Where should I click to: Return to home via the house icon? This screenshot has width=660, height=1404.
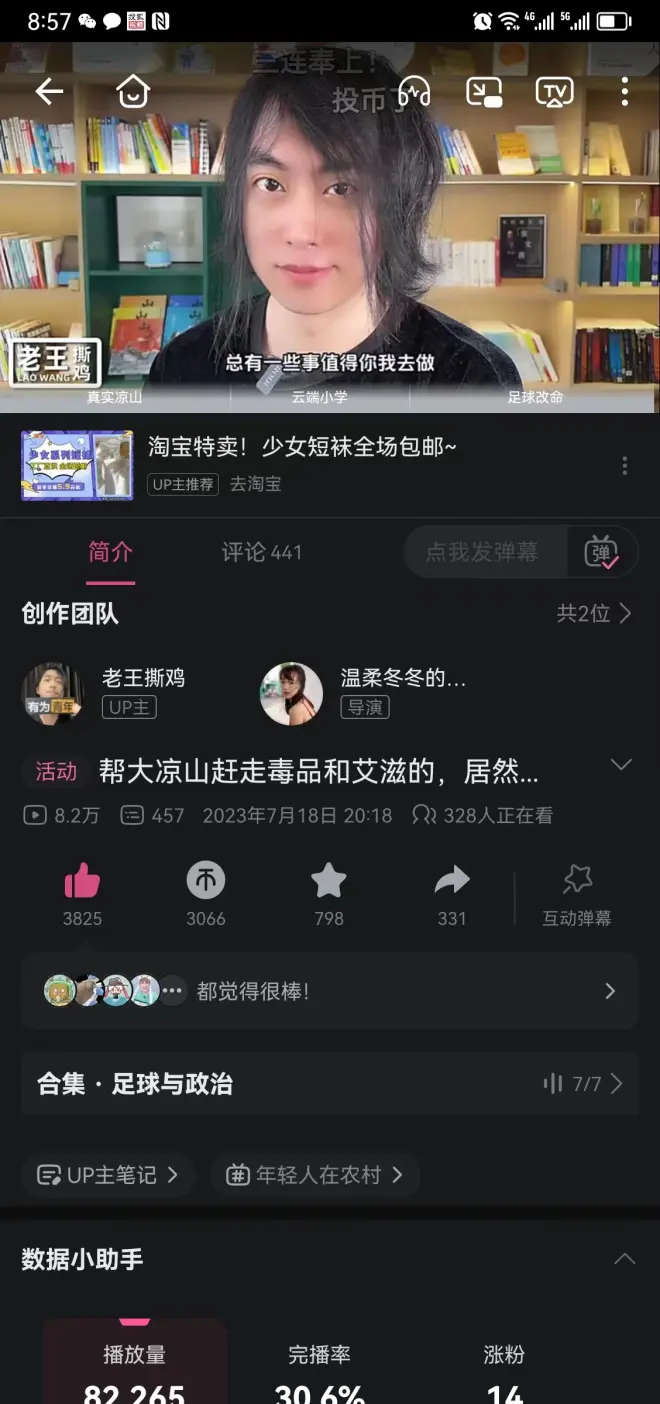[x=132, y=92]
